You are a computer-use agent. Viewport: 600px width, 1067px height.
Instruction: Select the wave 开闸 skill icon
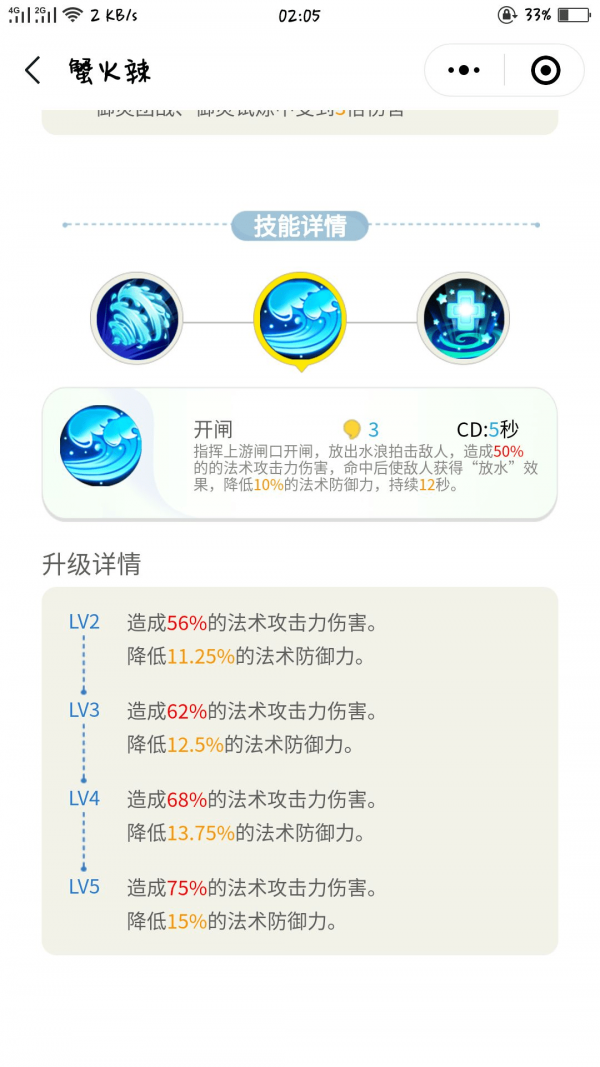coord(299,320)
